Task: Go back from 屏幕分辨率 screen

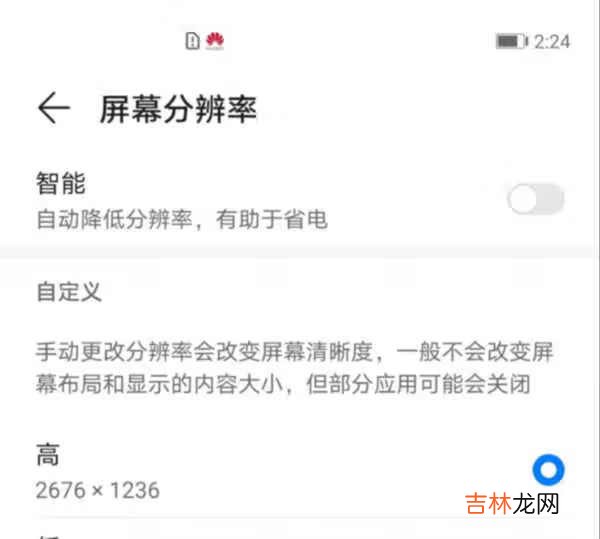Action: [x=53, y=108]
